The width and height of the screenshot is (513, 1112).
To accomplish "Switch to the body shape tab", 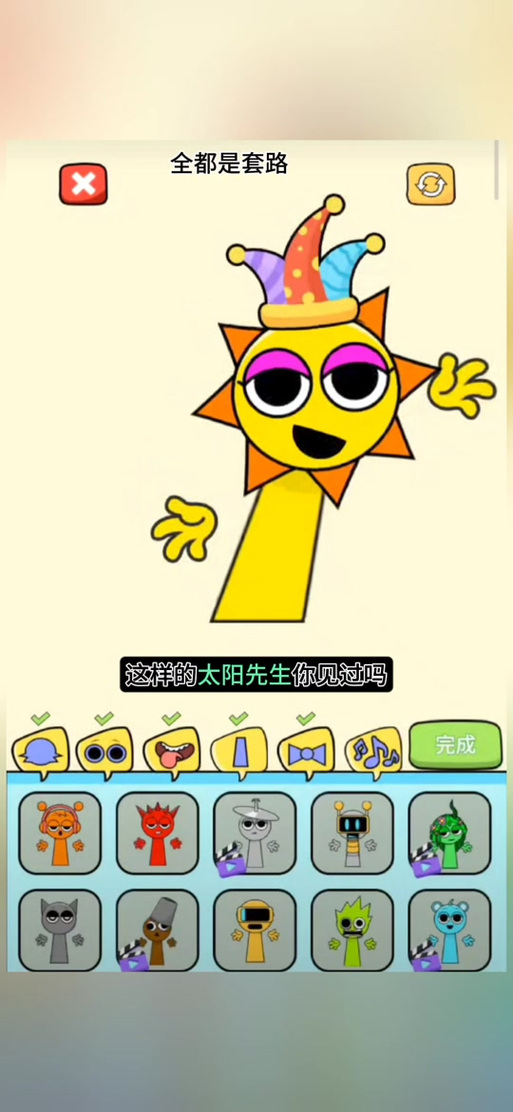I will point(239,752).
